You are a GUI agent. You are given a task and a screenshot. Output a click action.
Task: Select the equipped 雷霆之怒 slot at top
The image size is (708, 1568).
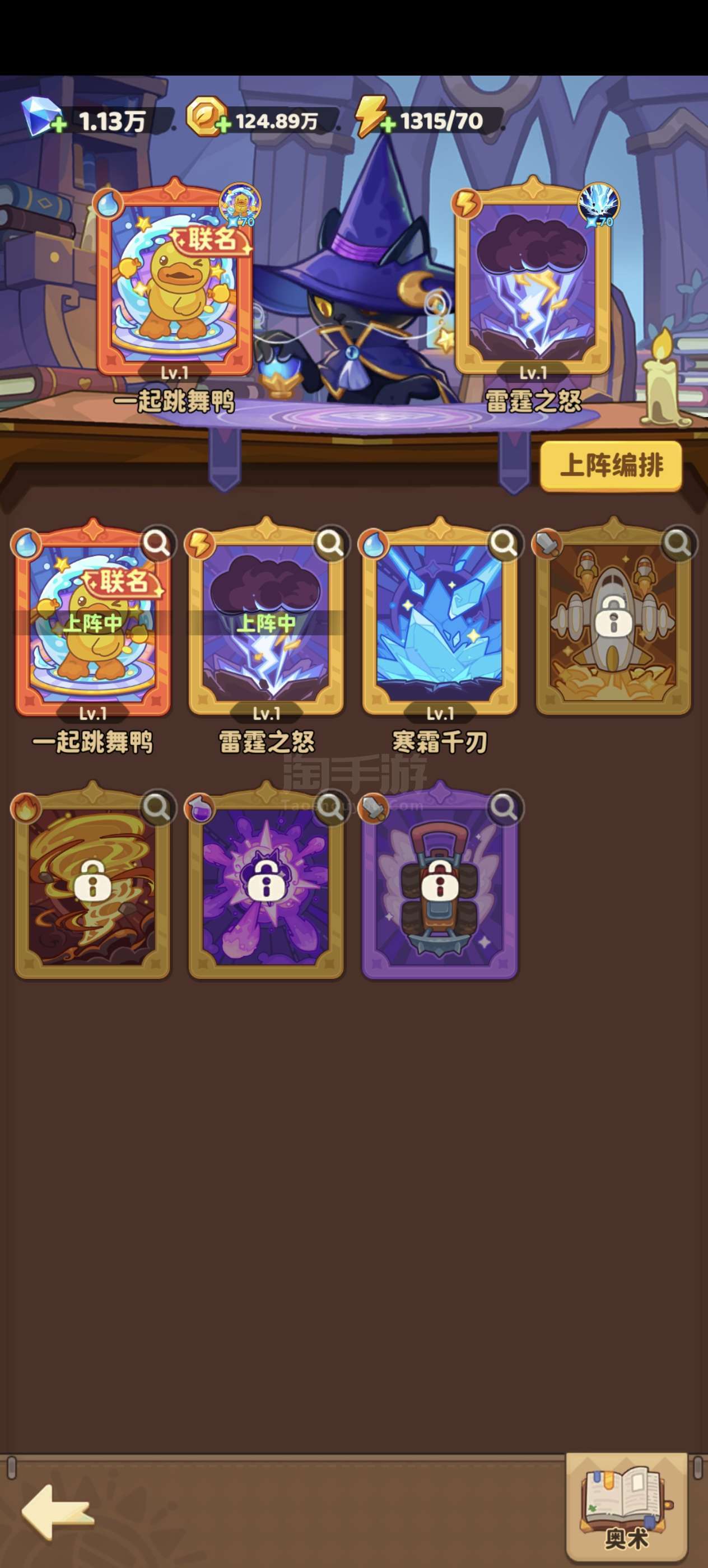pyautogui.click(x=532, y=280)
